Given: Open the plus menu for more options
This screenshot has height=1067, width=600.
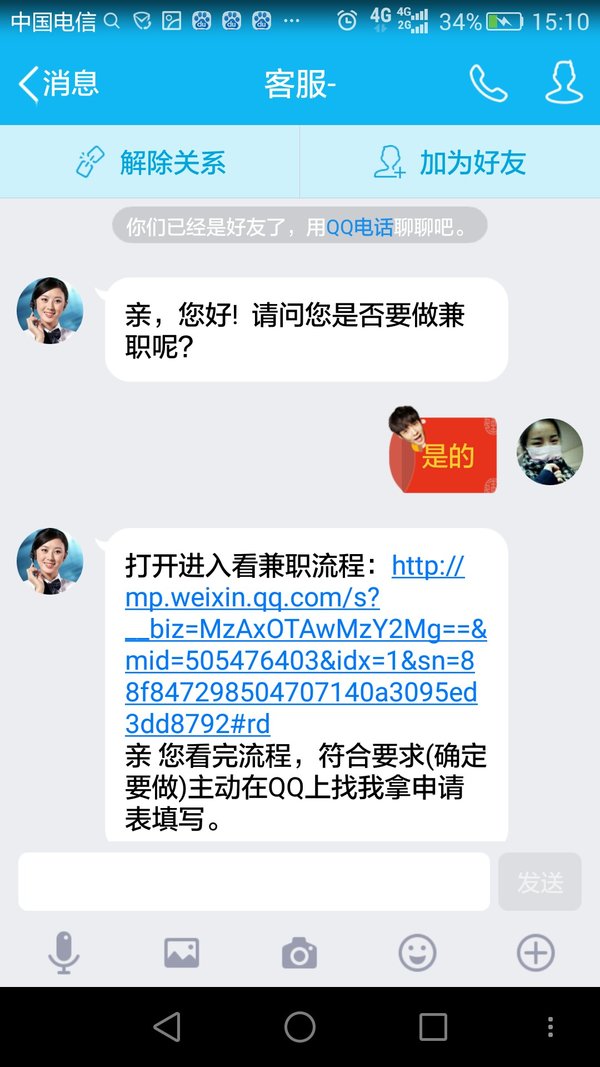Looking at the screenshot, I should 535,953.
